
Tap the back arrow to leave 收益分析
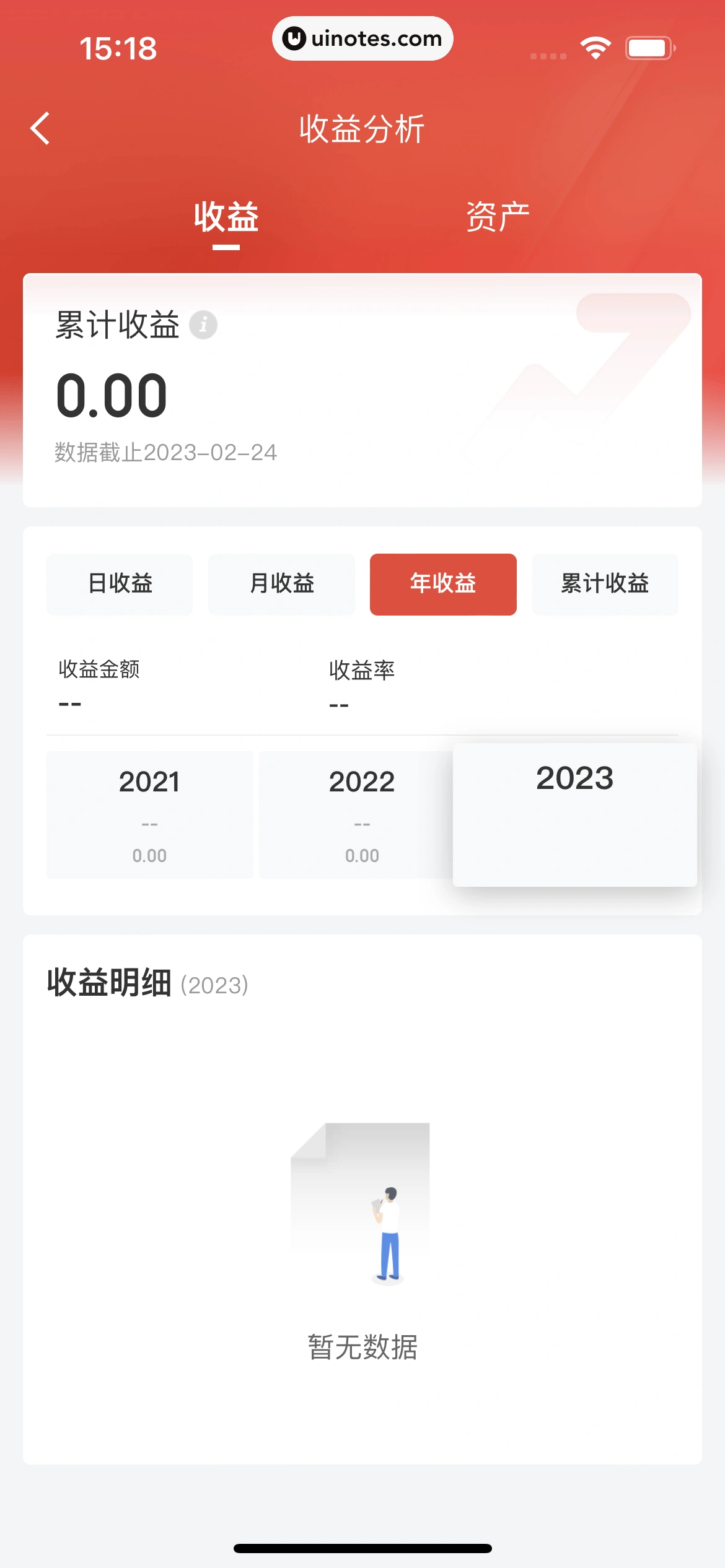pos(41,128)
